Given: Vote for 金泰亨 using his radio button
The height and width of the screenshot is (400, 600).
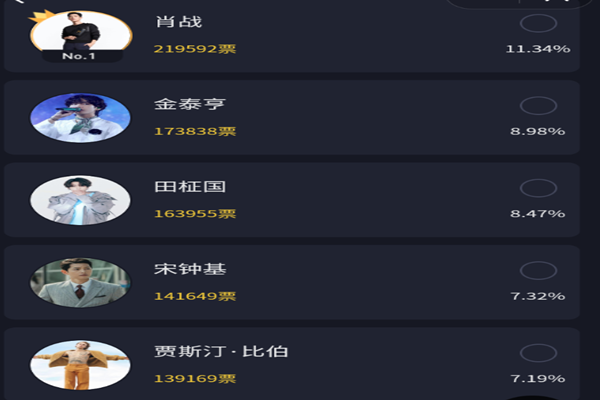Looking at the screenshot, I should pos(539,106).
